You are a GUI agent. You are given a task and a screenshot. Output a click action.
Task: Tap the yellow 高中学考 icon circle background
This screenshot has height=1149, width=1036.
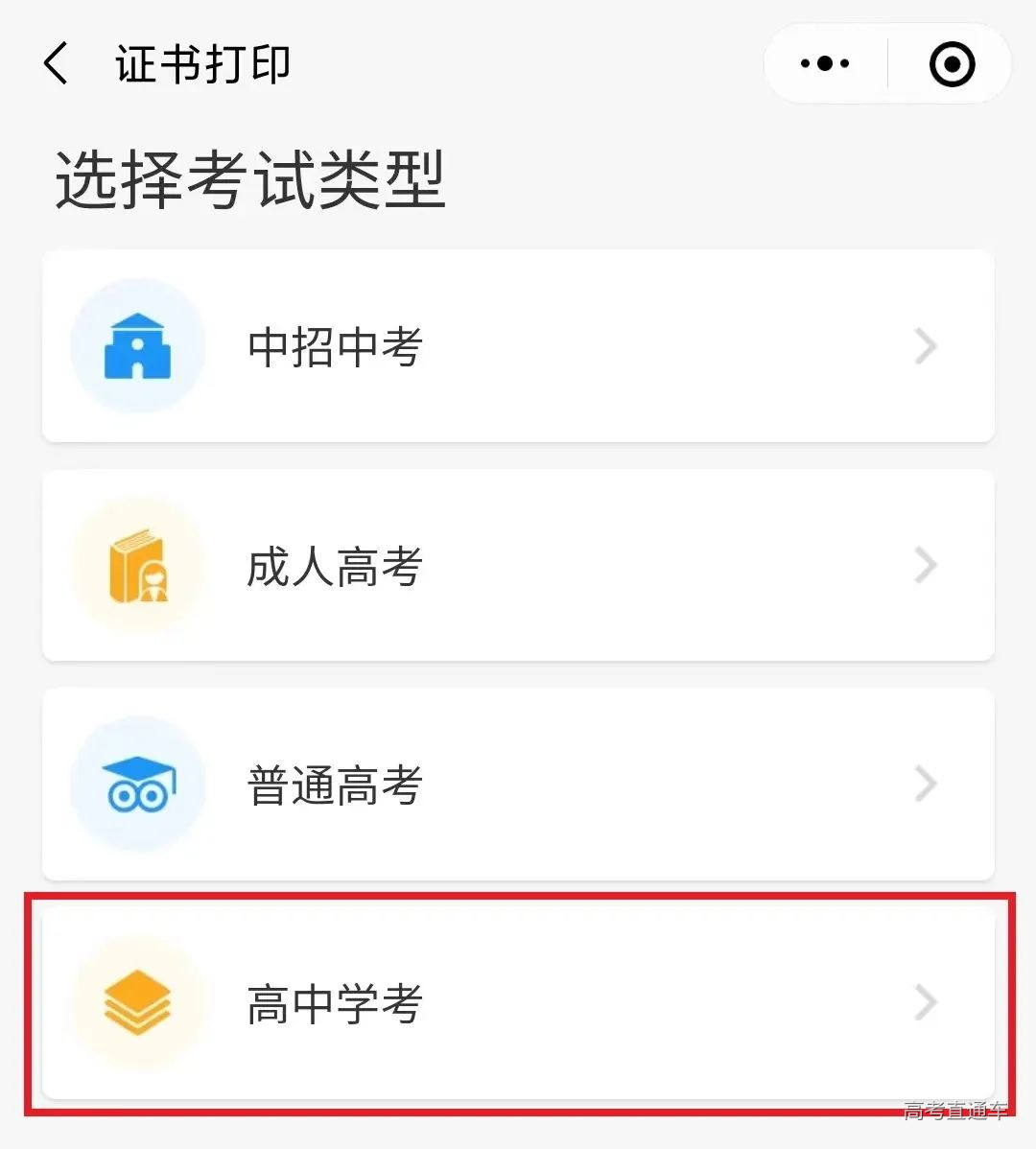point(138,1002)
